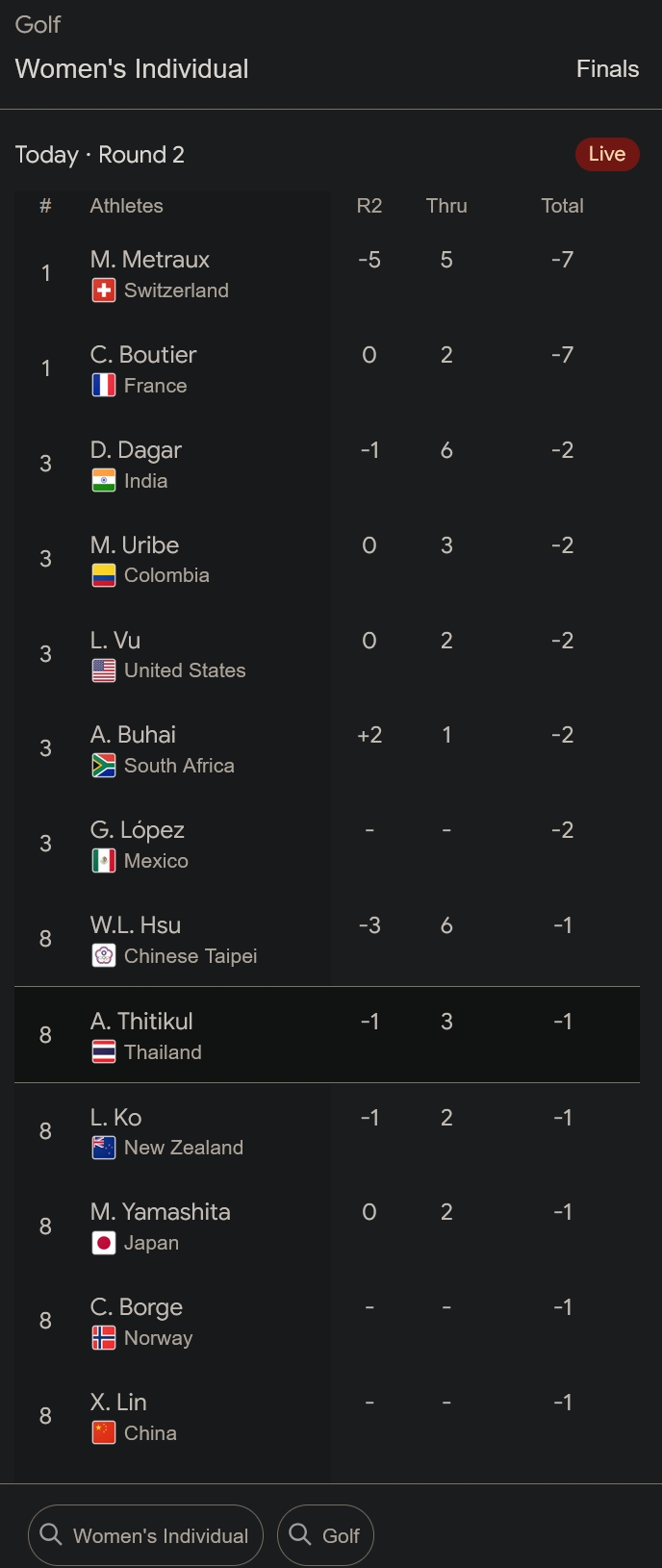Open G. López's Mexico row
The width and height of the screenshot is (662, 1568).
pyautogui.click(x=327, y=845)
